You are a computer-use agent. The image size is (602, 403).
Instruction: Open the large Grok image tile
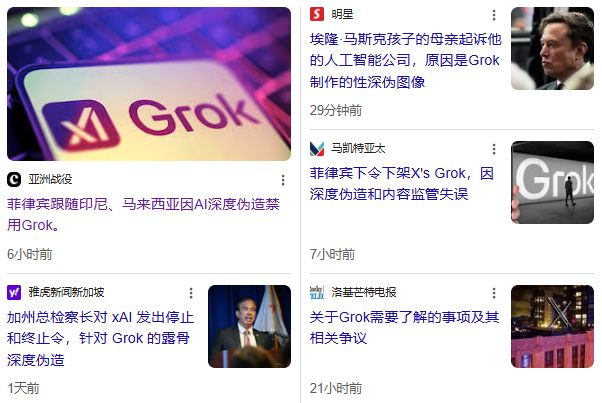coord(149,84)
